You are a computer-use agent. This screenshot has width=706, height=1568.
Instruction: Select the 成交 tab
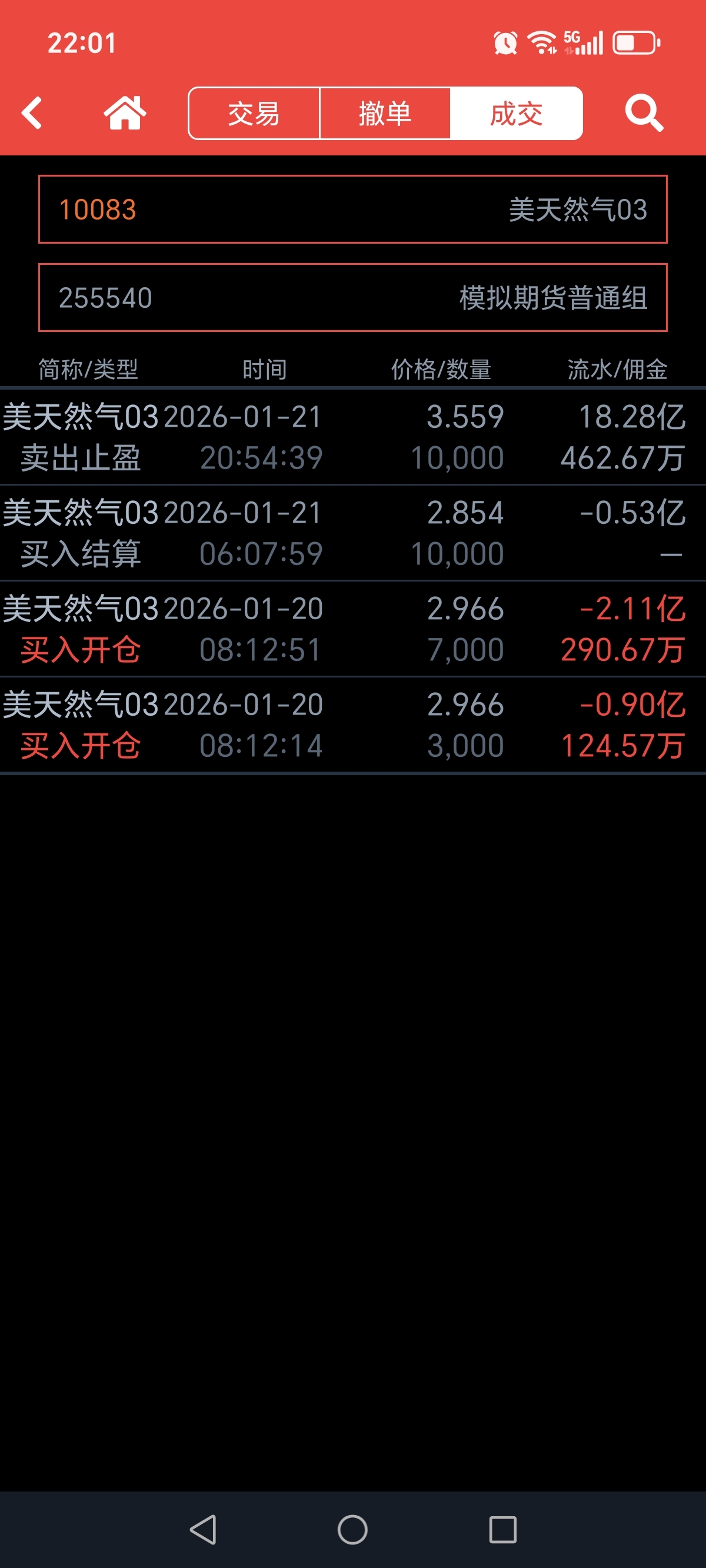pos(516,114)
